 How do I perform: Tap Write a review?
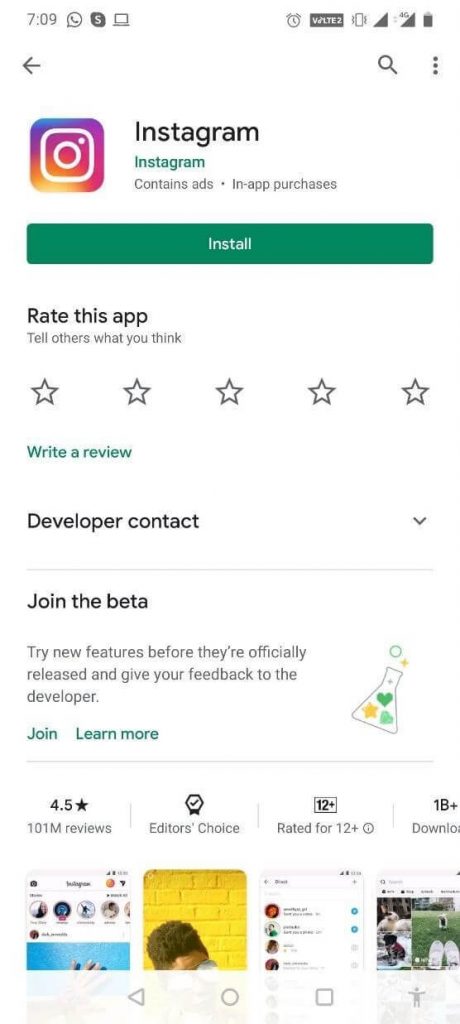coord(79,452)
